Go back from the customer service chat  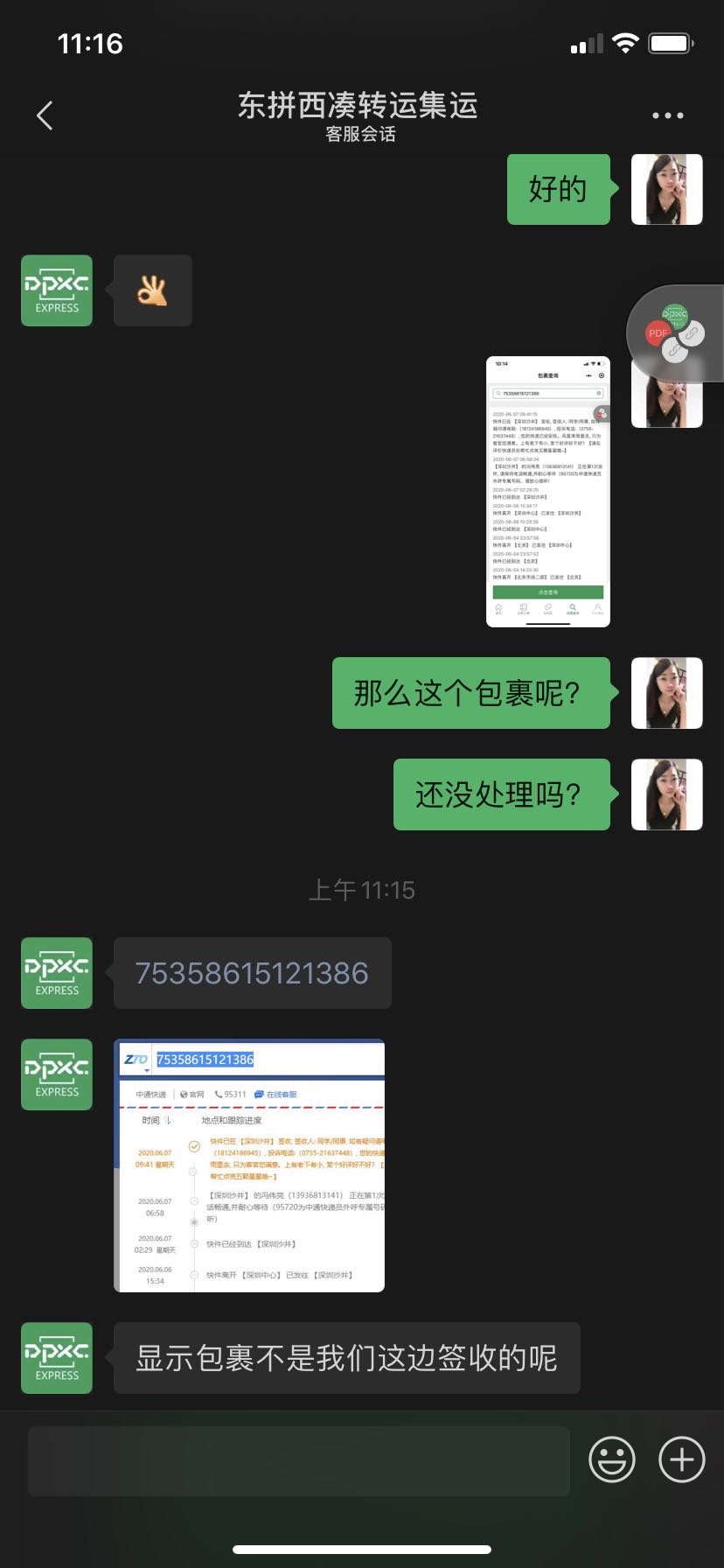[45, 115]
